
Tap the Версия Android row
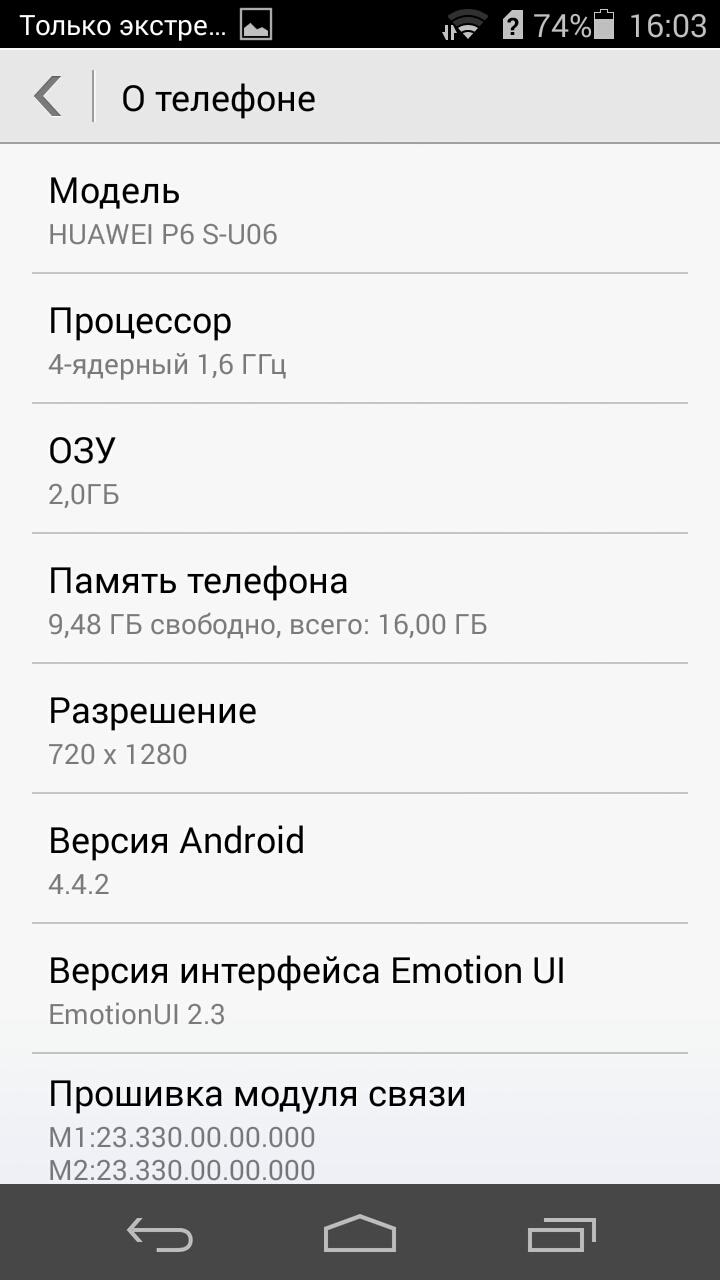(360, 859)
